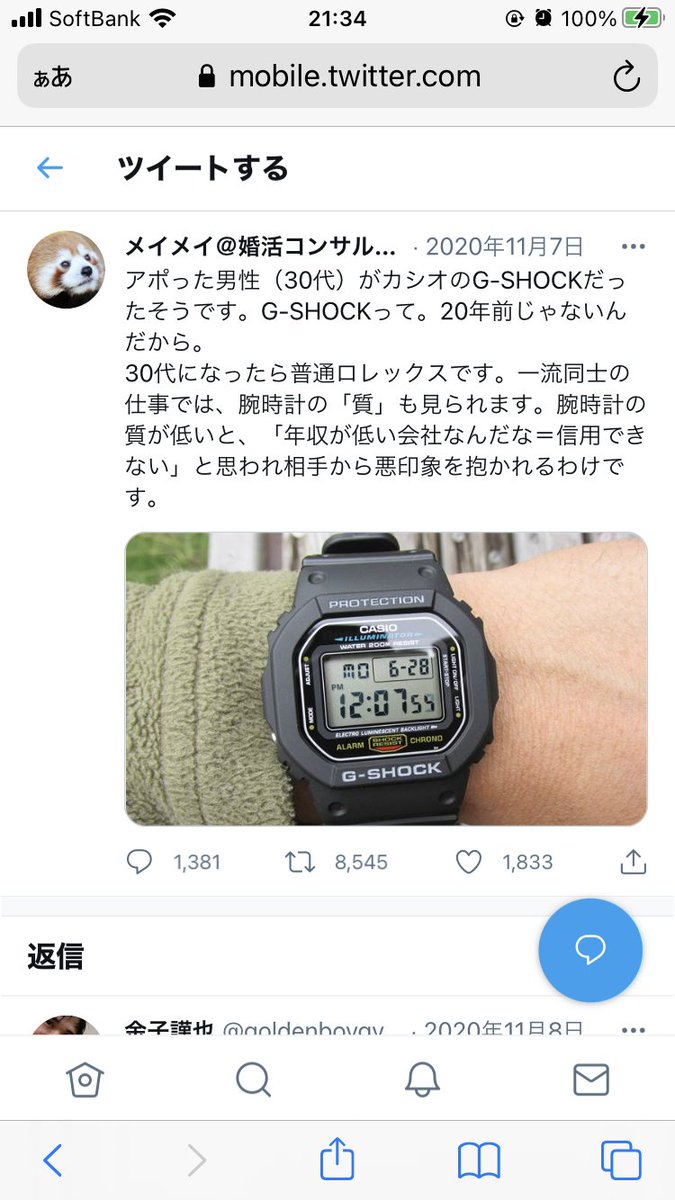Share メイメイ's tweet
Image resolution: width=675 pixels, height=1200 pixels.
(x=632, y=861)
